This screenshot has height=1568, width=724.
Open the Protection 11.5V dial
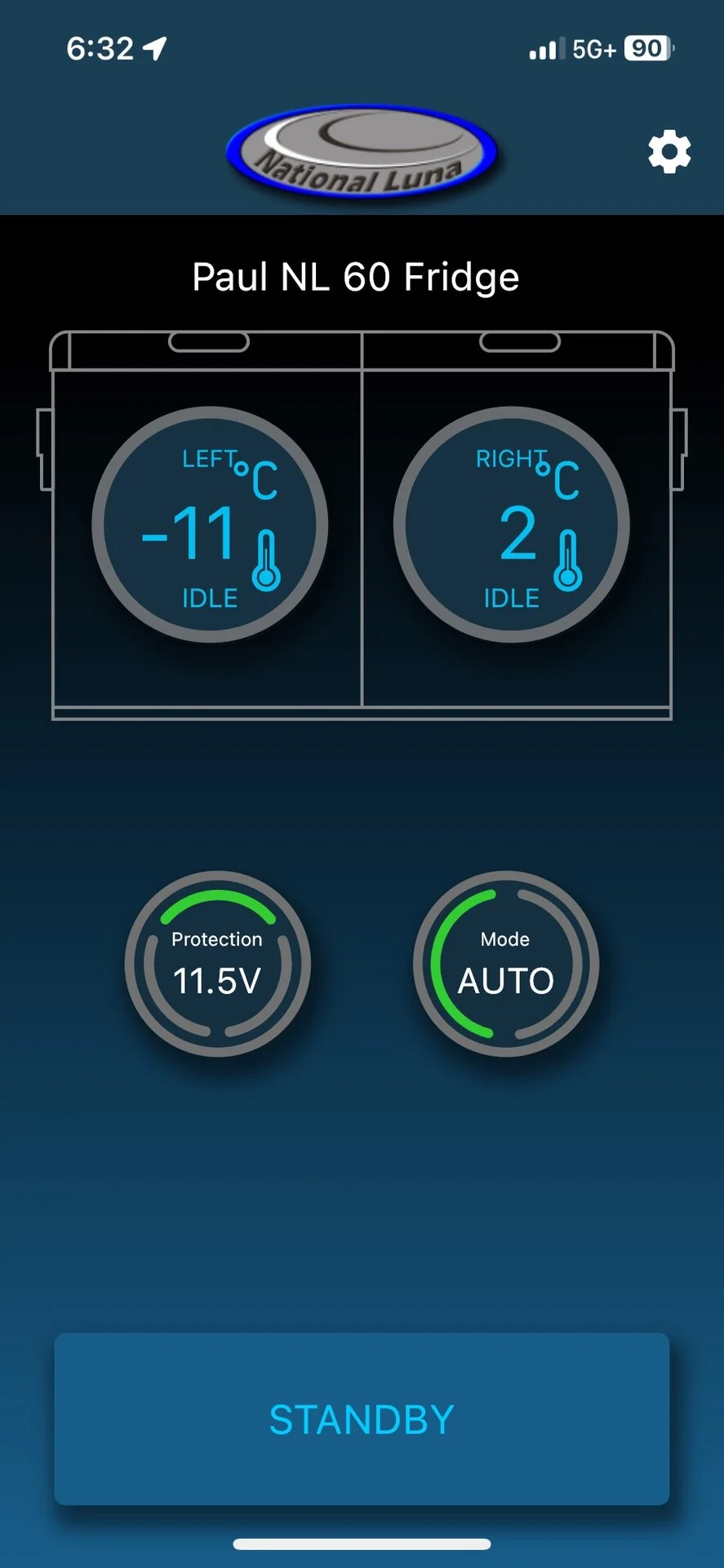coord(217,964)
